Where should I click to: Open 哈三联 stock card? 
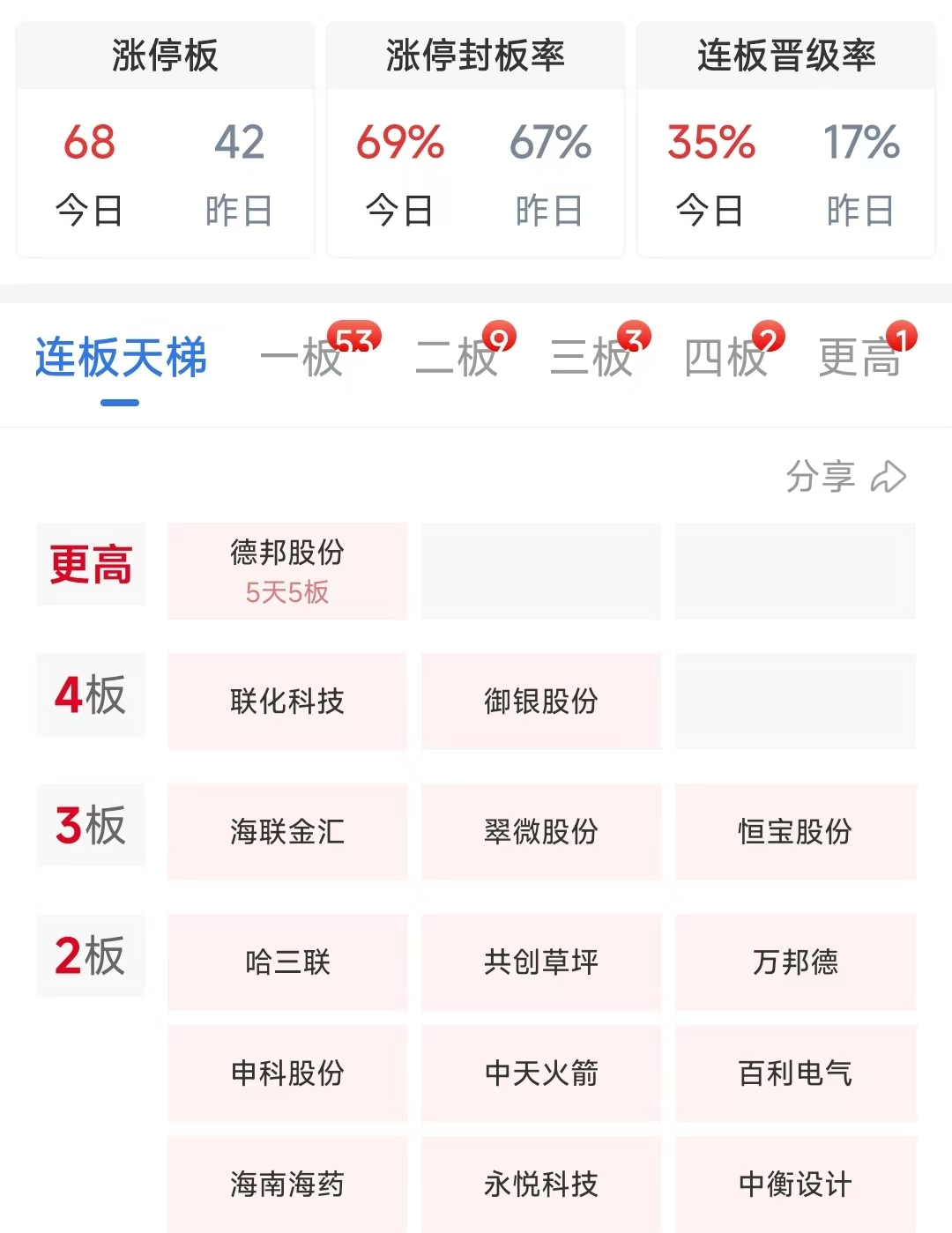(x=287, y=962)
